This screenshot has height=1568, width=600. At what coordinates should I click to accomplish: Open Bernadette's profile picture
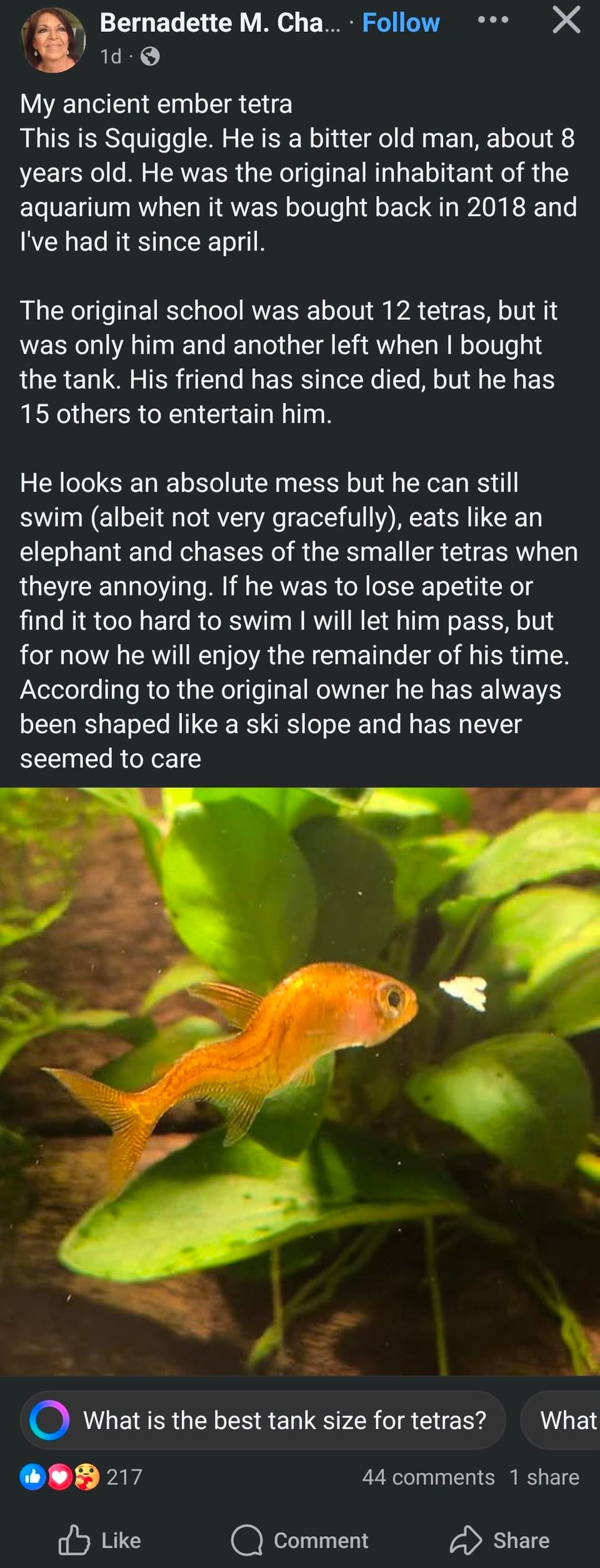pyautogui.click(x=53, y=41)
